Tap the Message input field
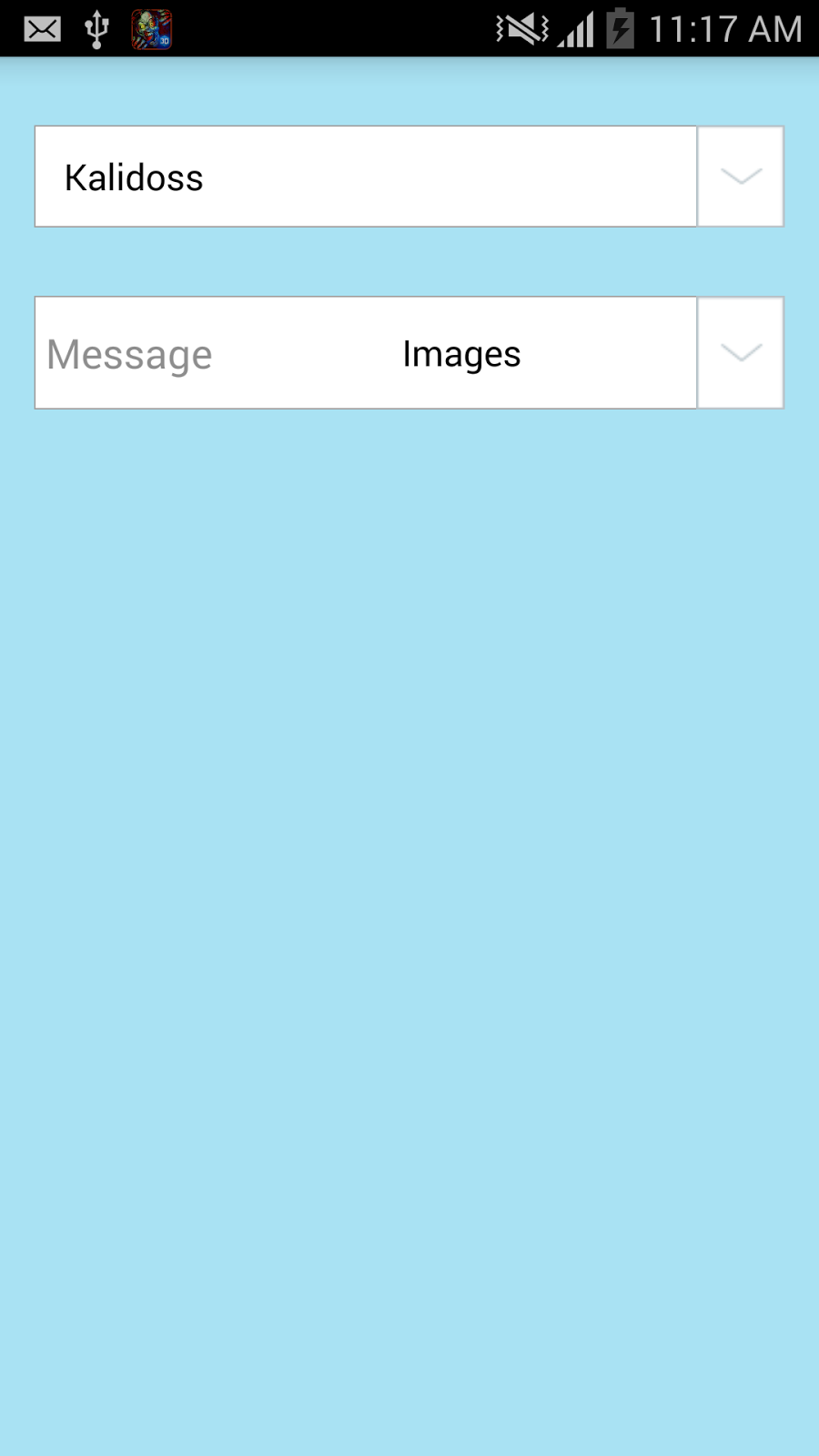Viewport: 819px width, 1456px height. [x=128, y=353]
